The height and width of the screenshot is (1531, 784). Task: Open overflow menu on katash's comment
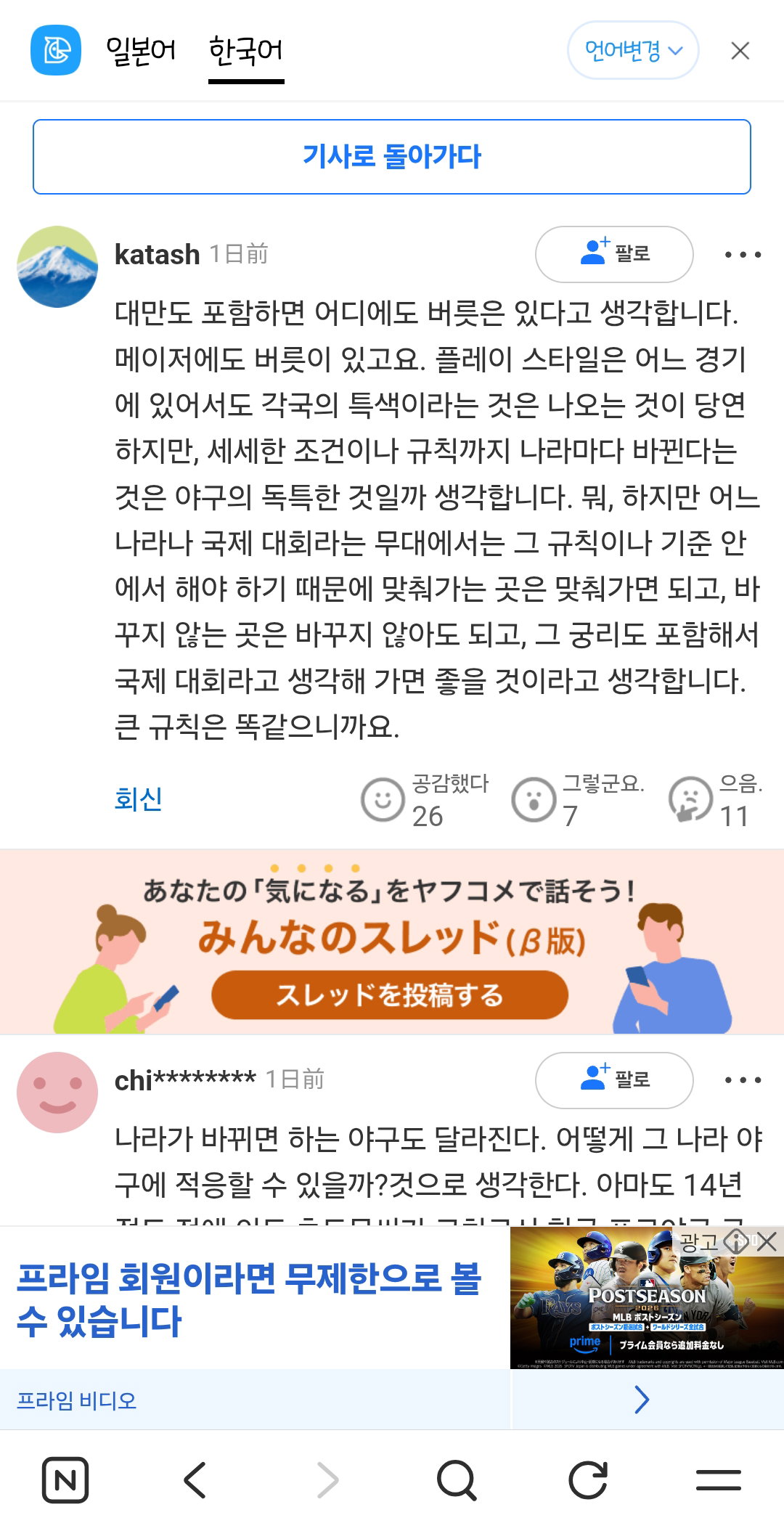pos(743,255)
